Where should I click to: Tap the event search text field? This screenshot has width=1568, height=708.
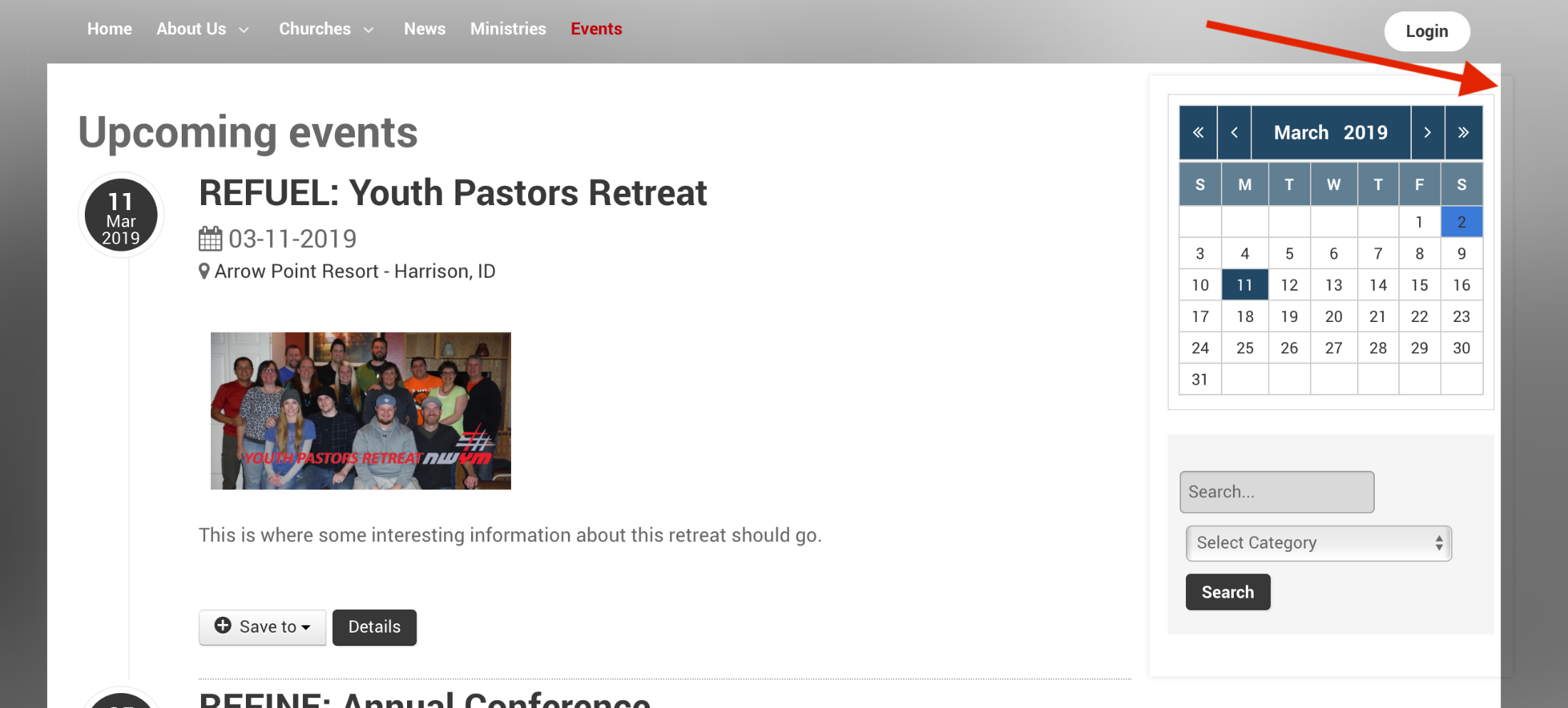click(1276, 492)
